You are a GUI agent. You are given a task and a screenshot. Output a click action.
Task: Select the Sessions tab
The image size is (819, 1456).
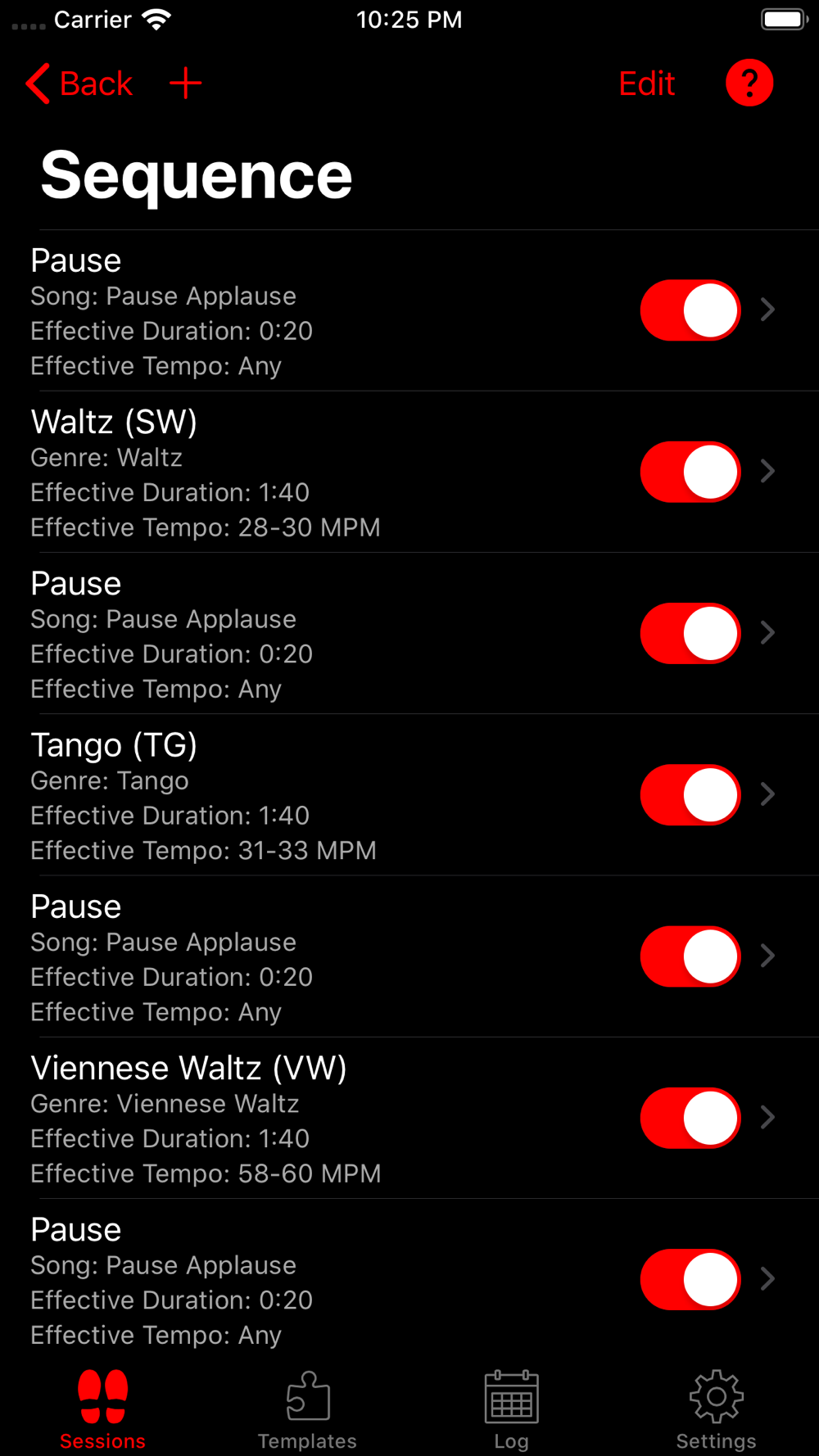(102, 1410)
